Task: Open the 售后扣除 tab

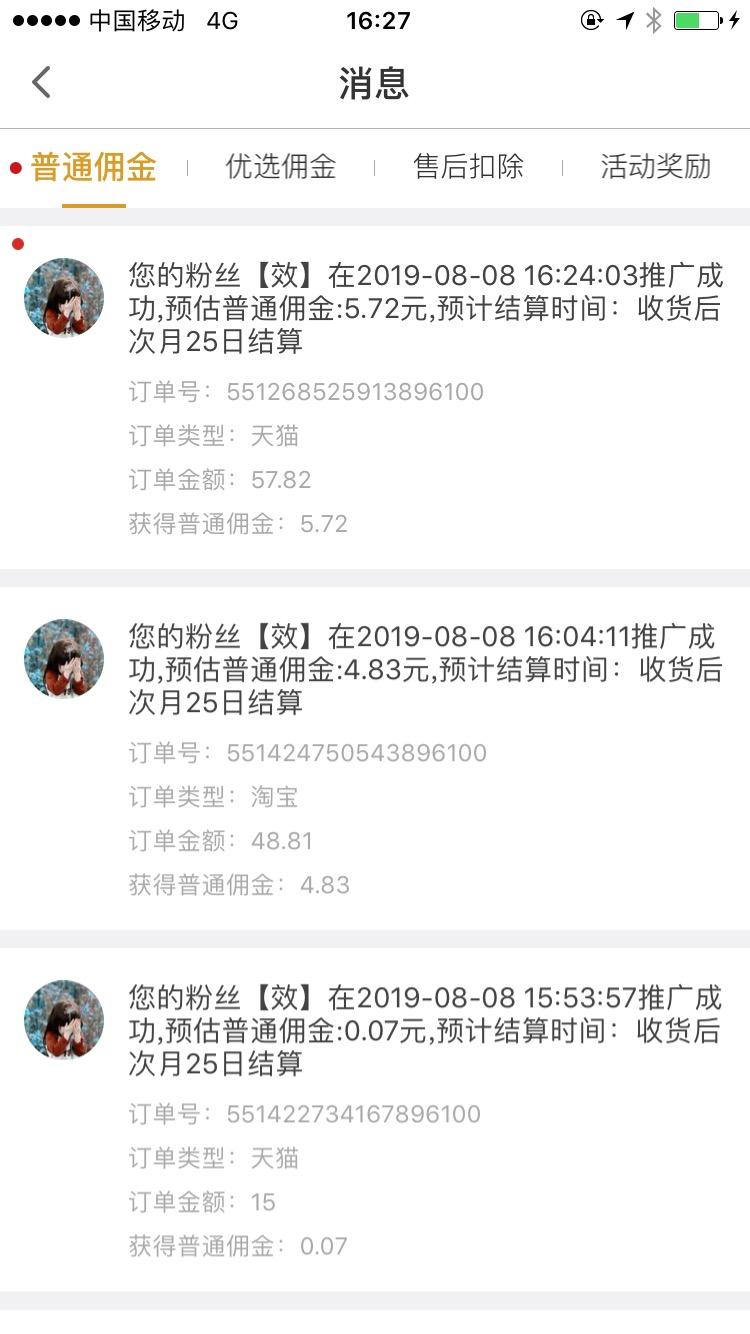Action: pyautogui.click(x=468, y=167)
